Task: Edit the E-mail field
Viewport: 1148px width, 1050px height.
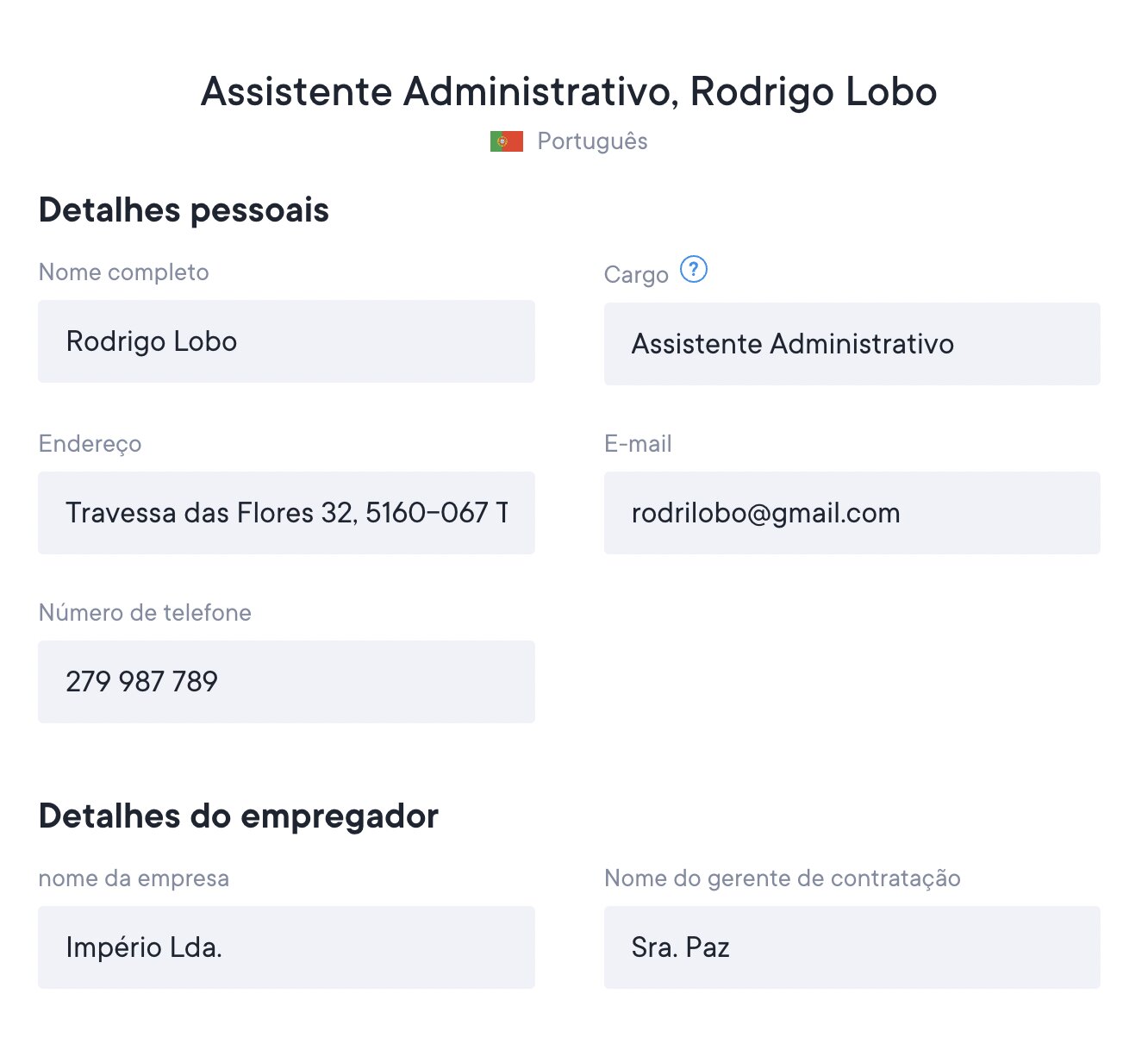Action: click(852, 513)
